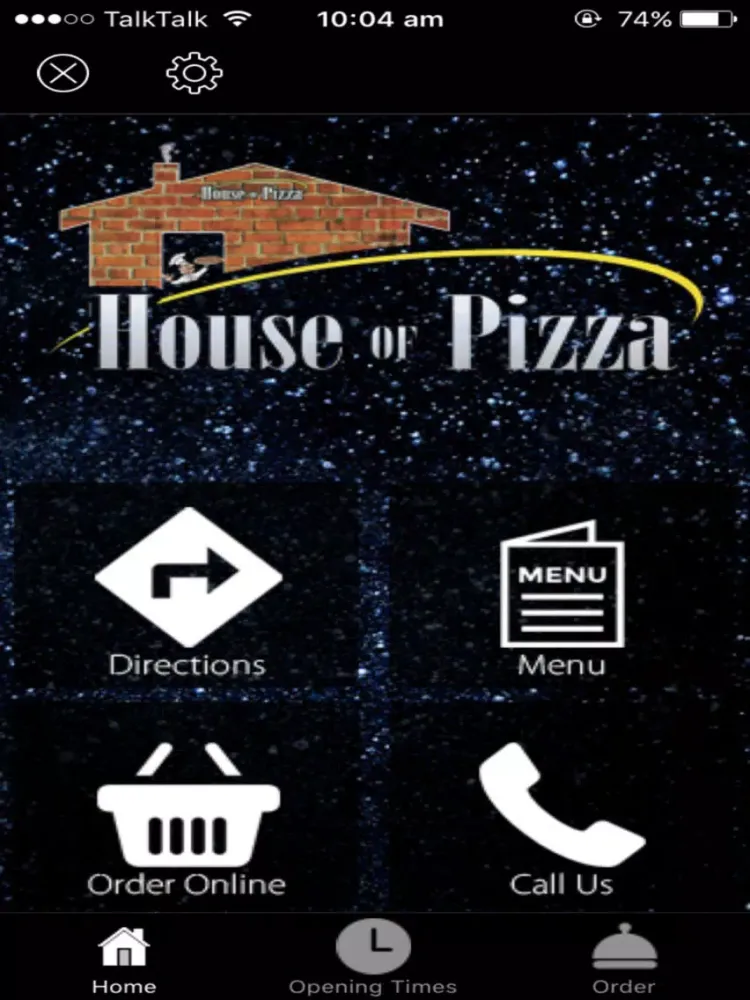
Task: Open the settings gear icon
Action: (x=193, y=72)
